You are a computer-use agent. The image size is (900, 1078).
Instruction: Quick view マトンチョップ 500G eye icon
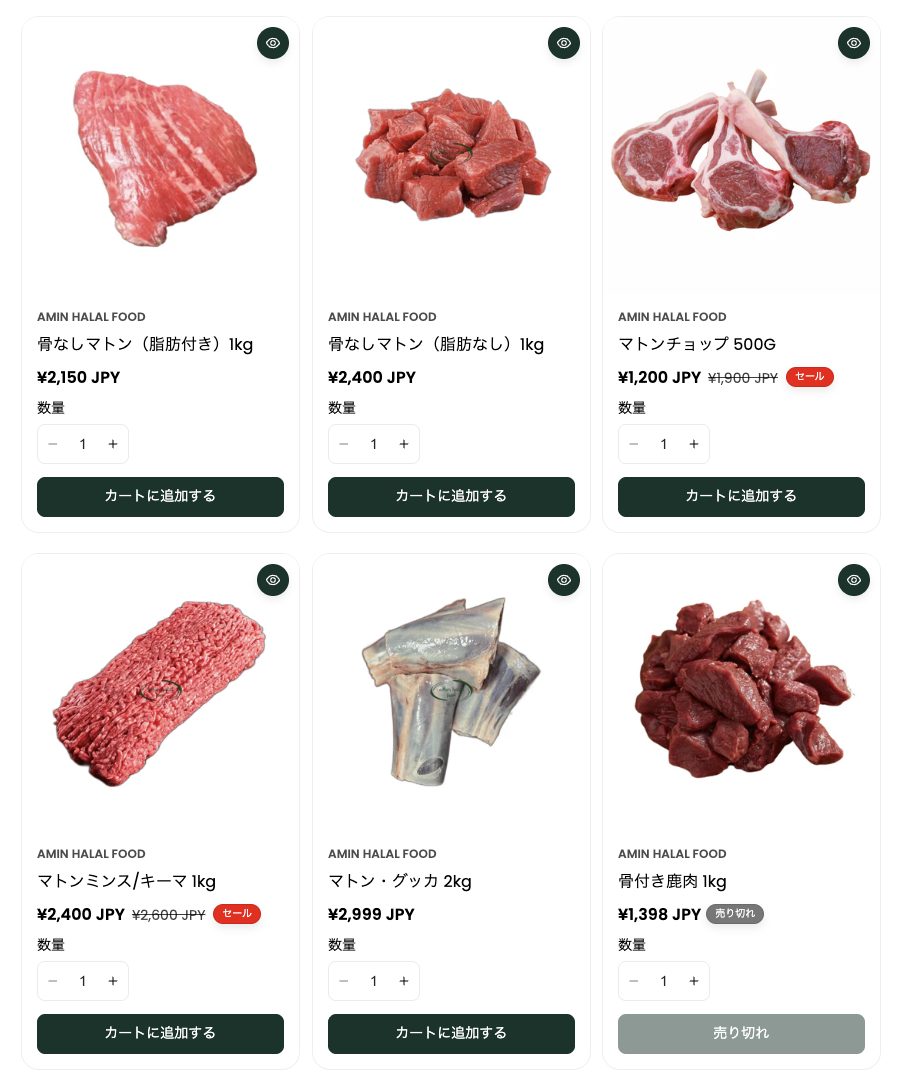854,43
